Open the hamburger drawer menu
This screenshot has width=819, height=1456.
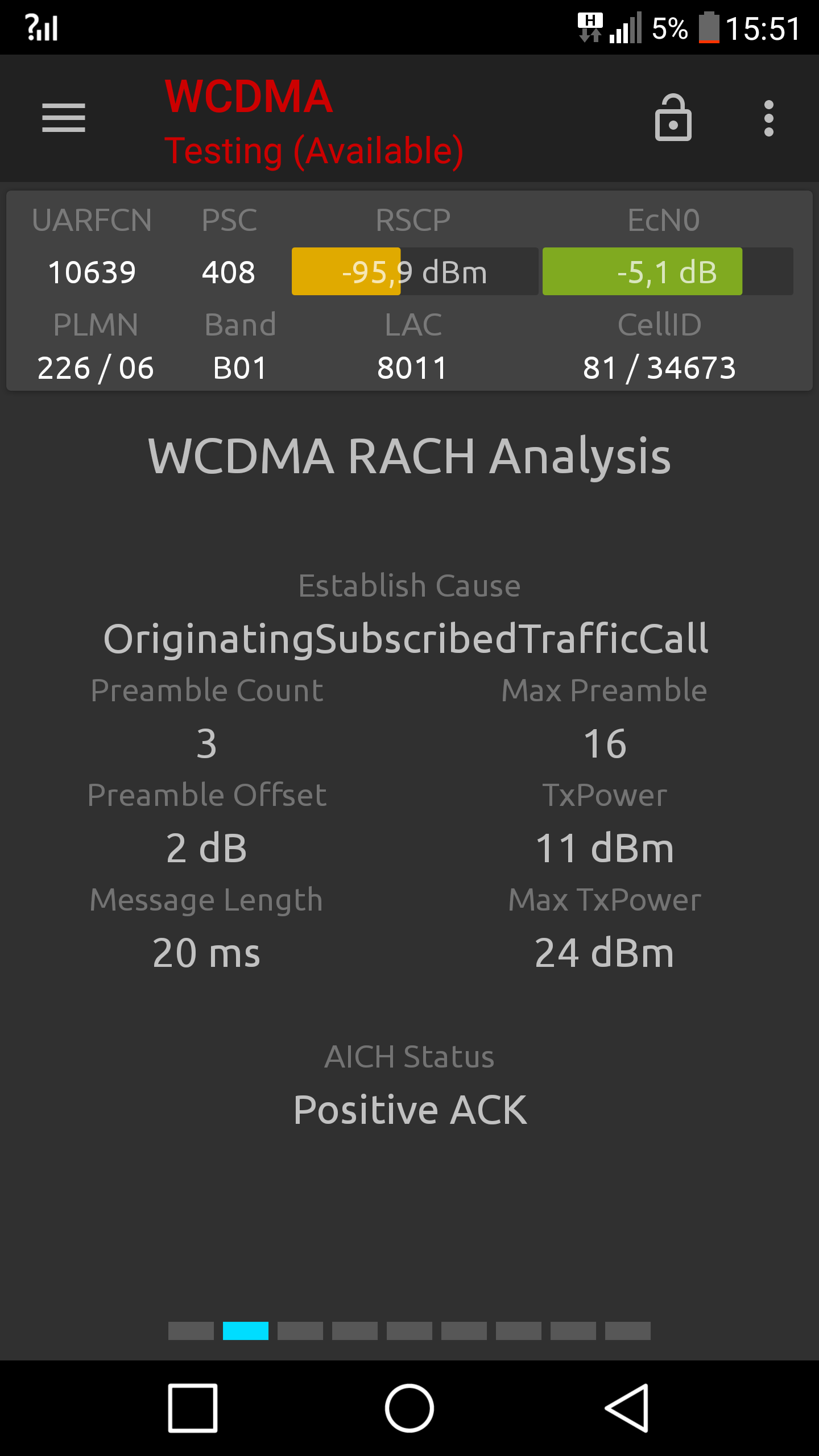[x=64, y=118]
